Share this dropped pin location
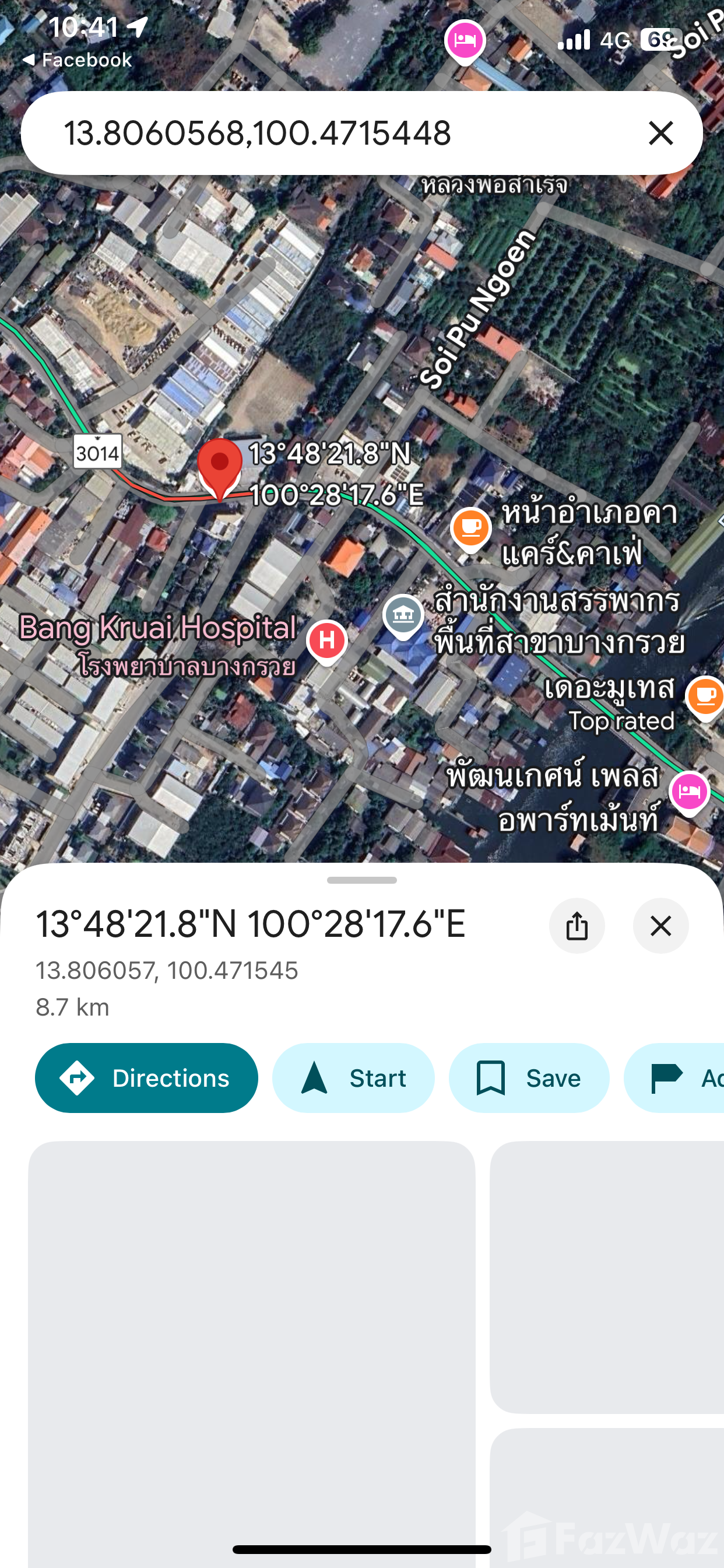This screenshot has height=1568, width=724. (577, 925)
